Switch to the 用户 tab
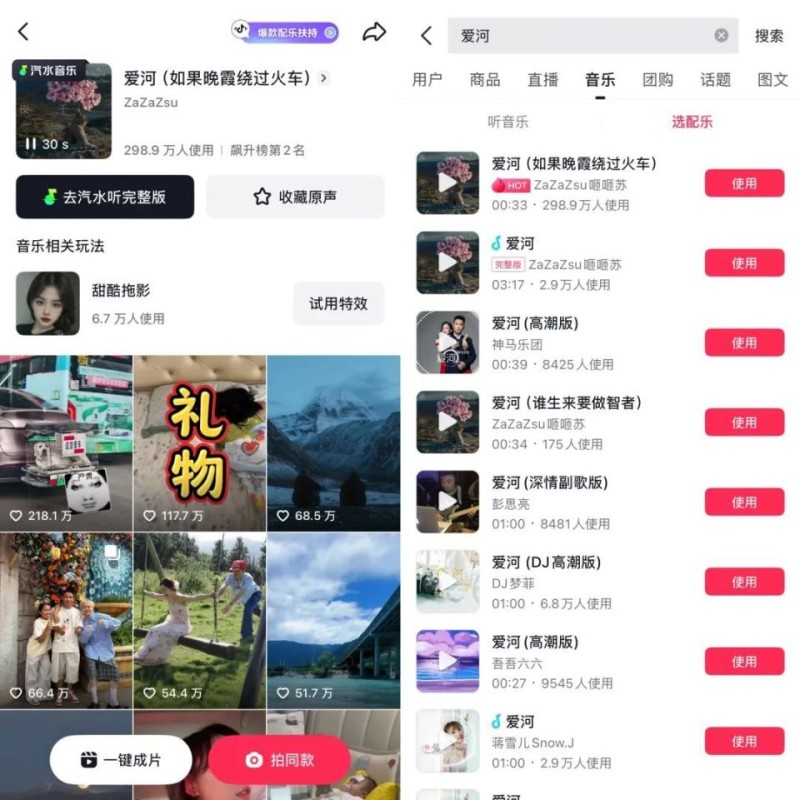This screenshot has height=800, width=800. (x=427, y=80)
